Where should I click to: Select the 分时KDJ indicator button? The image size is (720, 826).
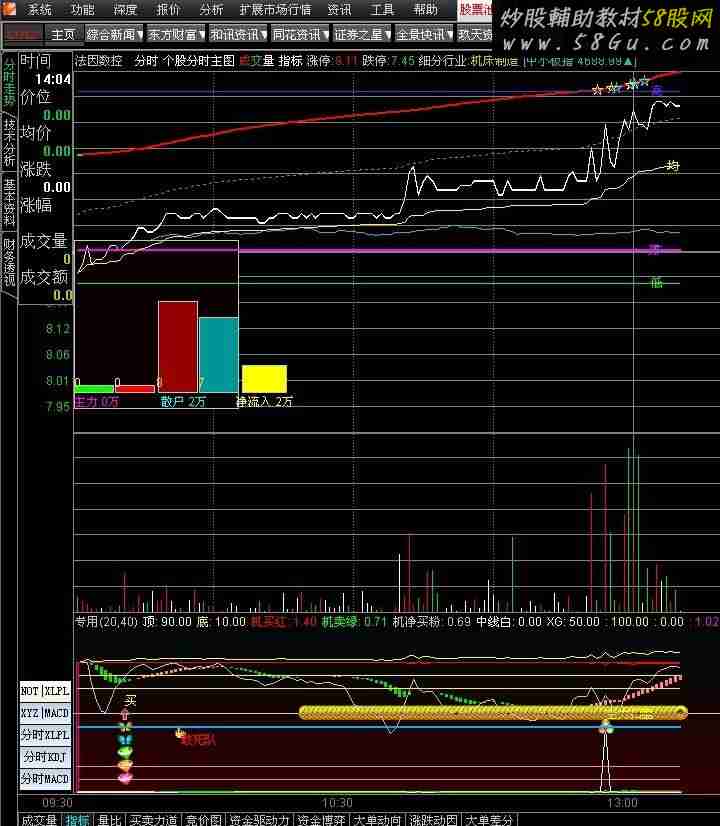pyautogui.click(x=46, y=757)
